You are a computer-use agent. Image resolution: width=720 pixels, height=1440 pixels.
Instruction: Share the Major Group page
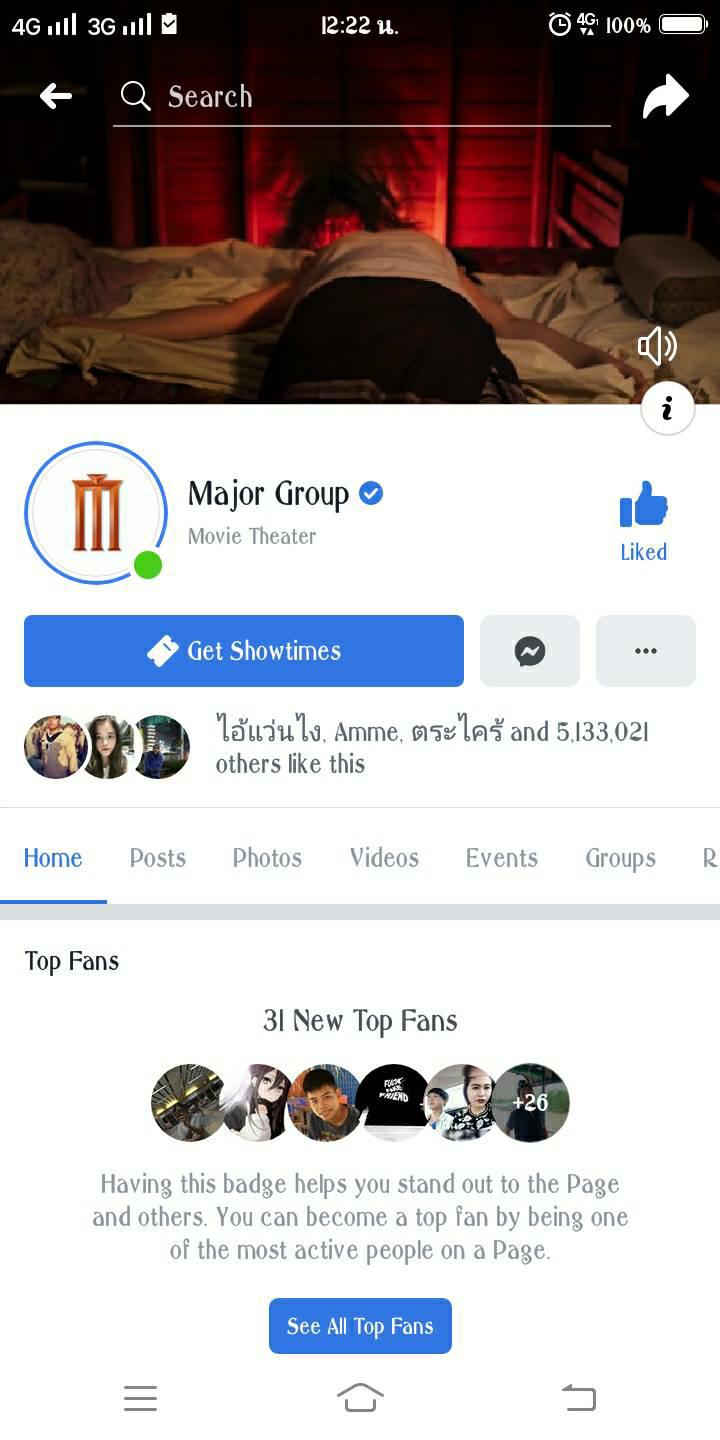(665, 97)
